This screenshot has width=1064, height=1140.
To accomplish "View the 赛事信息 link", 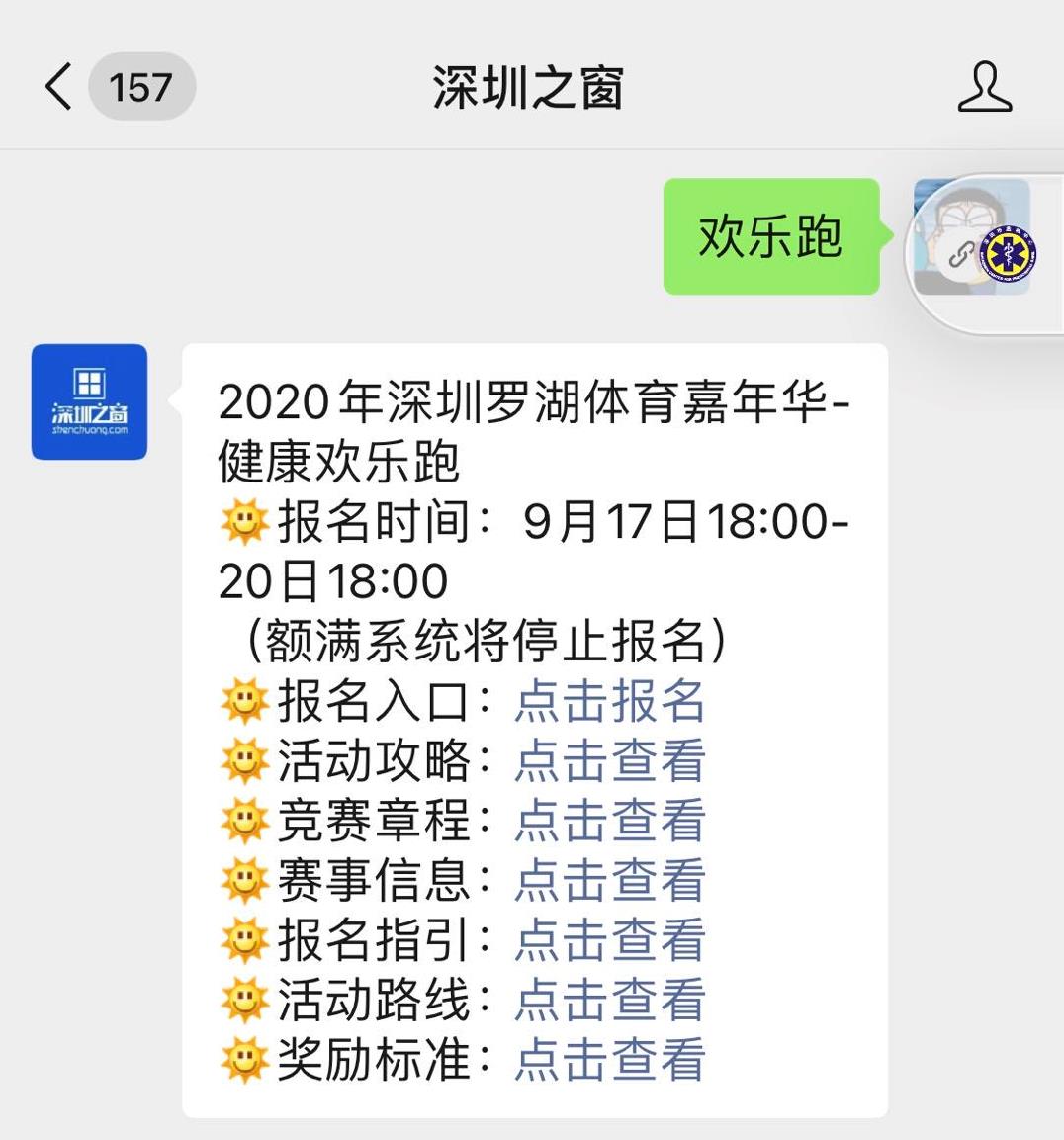I will click(x=609, y=881).
